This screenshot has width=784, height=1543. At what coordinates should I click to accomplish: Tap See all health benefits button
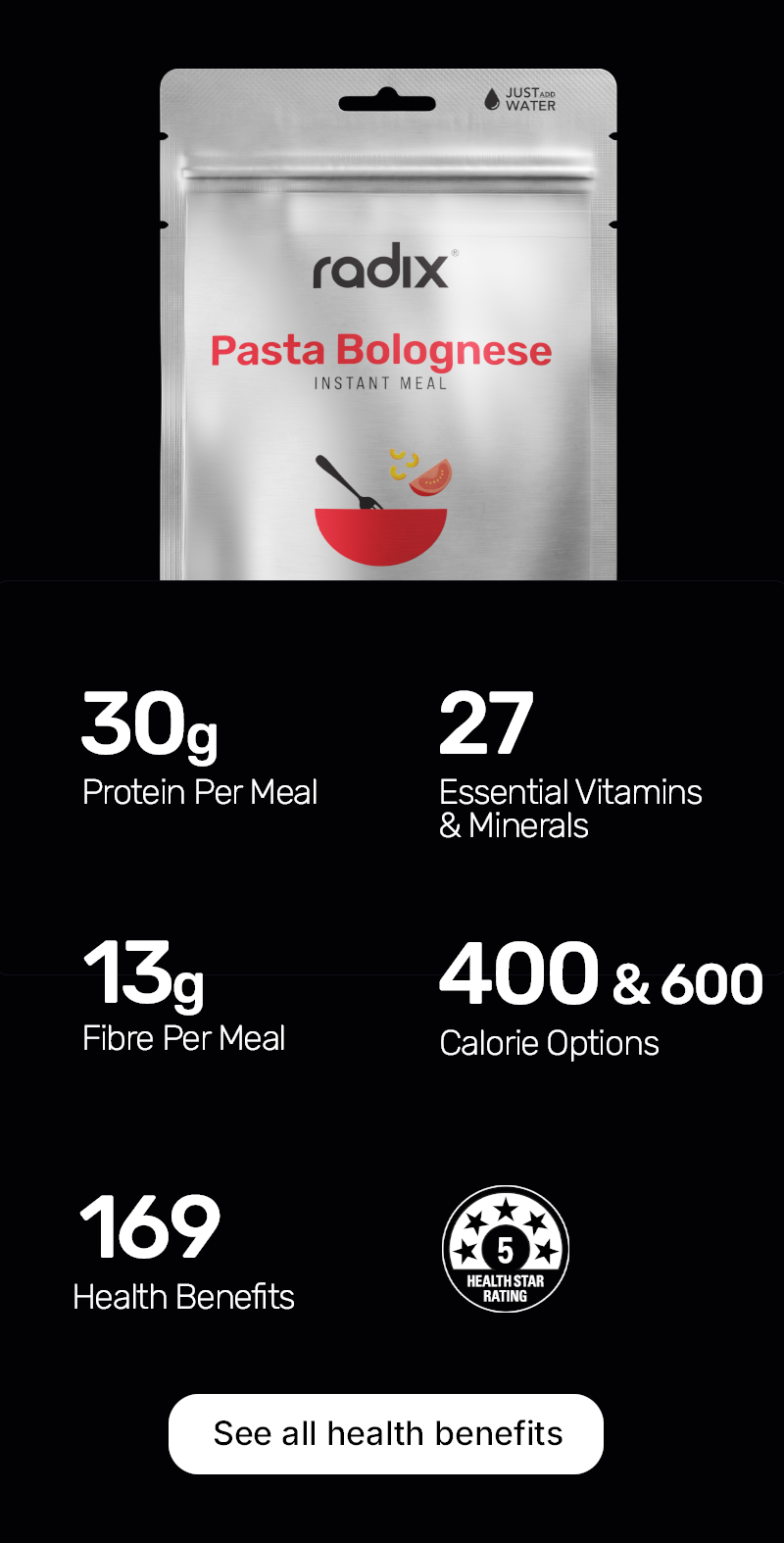[x=386, y=1433]
